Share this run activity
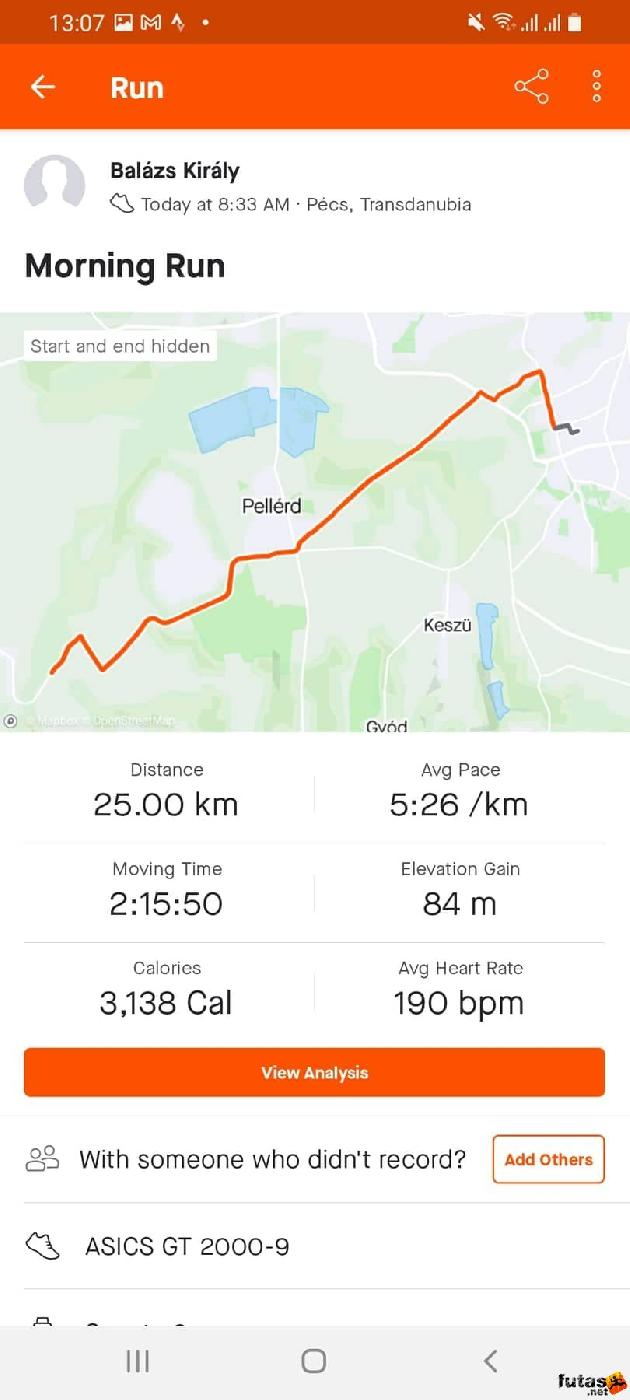This screenshot has width=630, height=1400. click(531, 87)
